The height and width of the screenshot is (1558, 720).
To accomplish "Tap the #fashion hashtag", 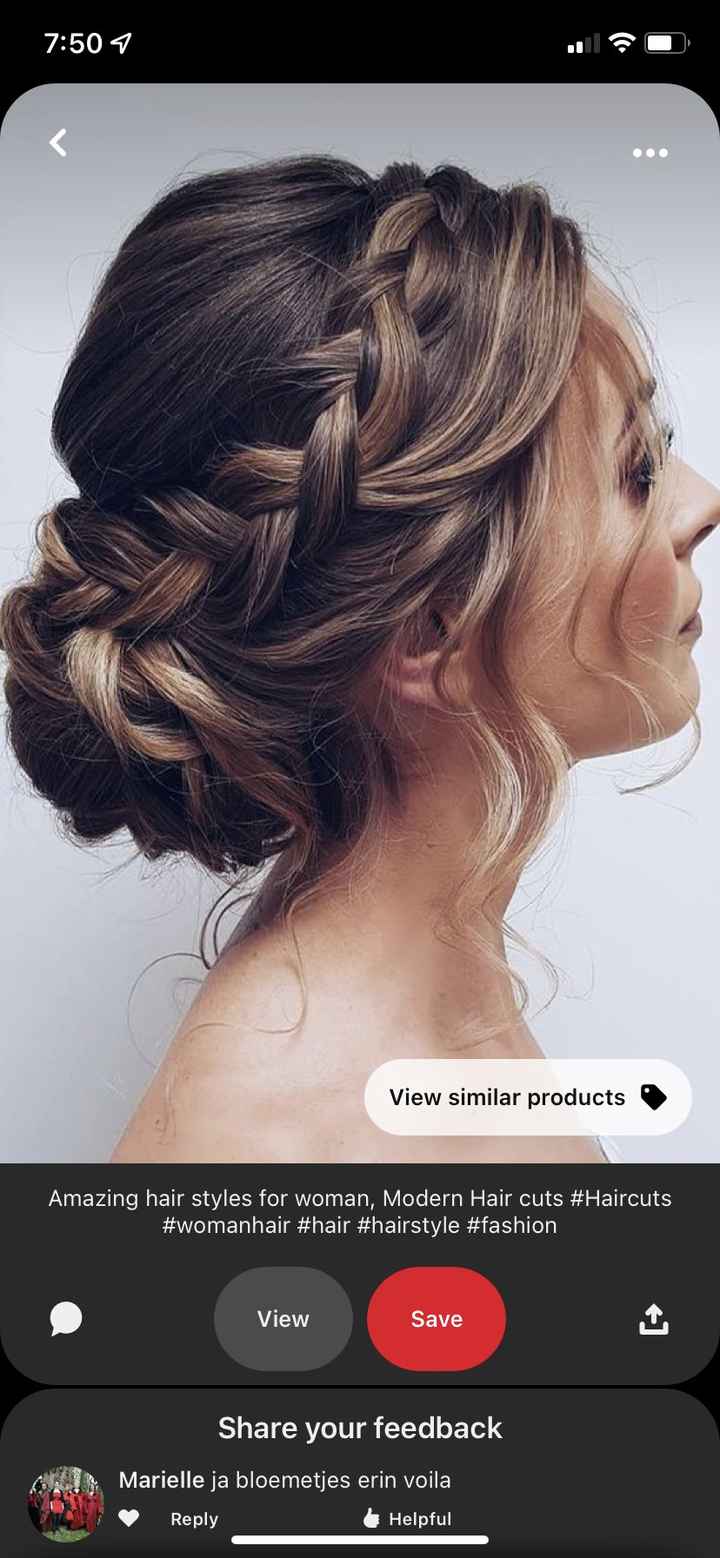I will click(x=513, y=1225).
